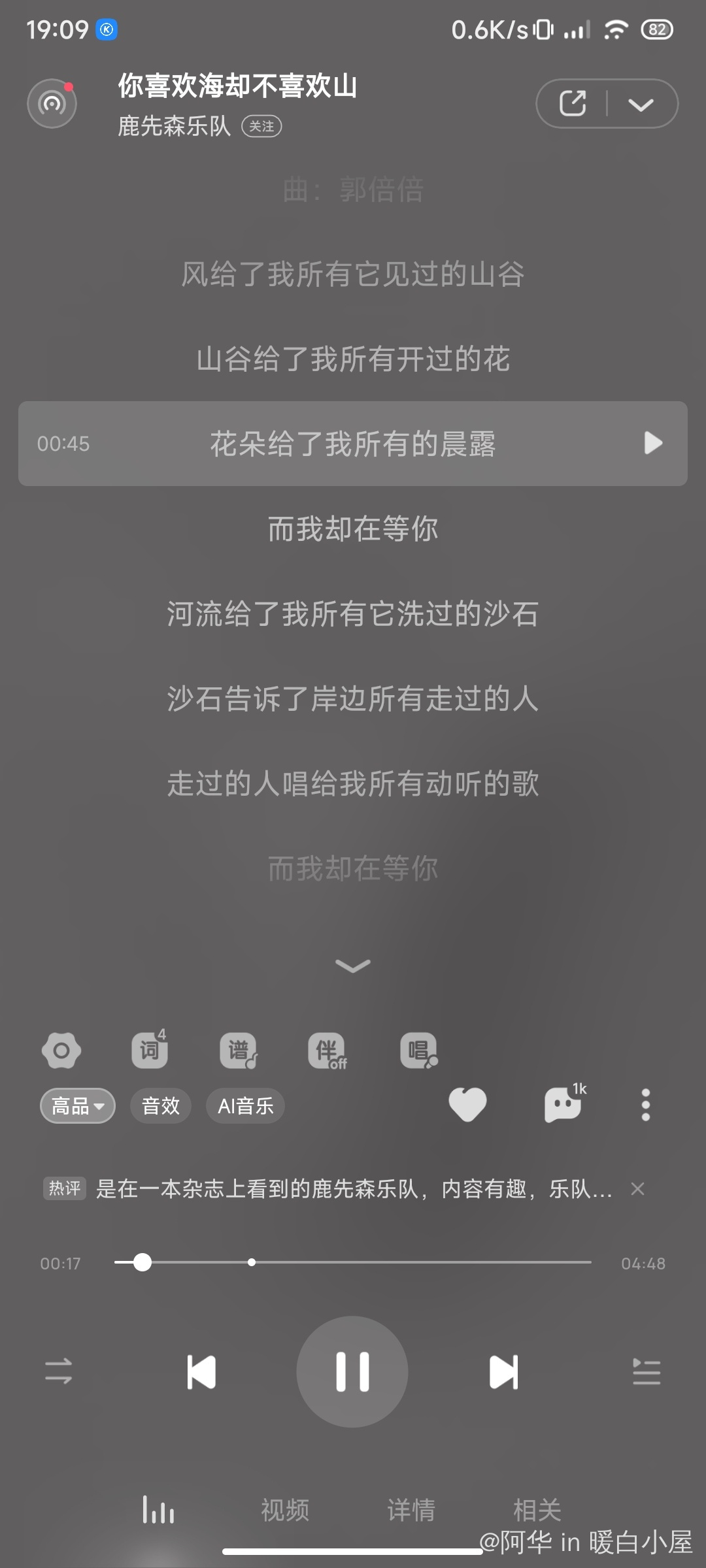This screenshot has width=706, height=1568.
Task: Switch to the 视频 tab
Action: pos(284,1510)
